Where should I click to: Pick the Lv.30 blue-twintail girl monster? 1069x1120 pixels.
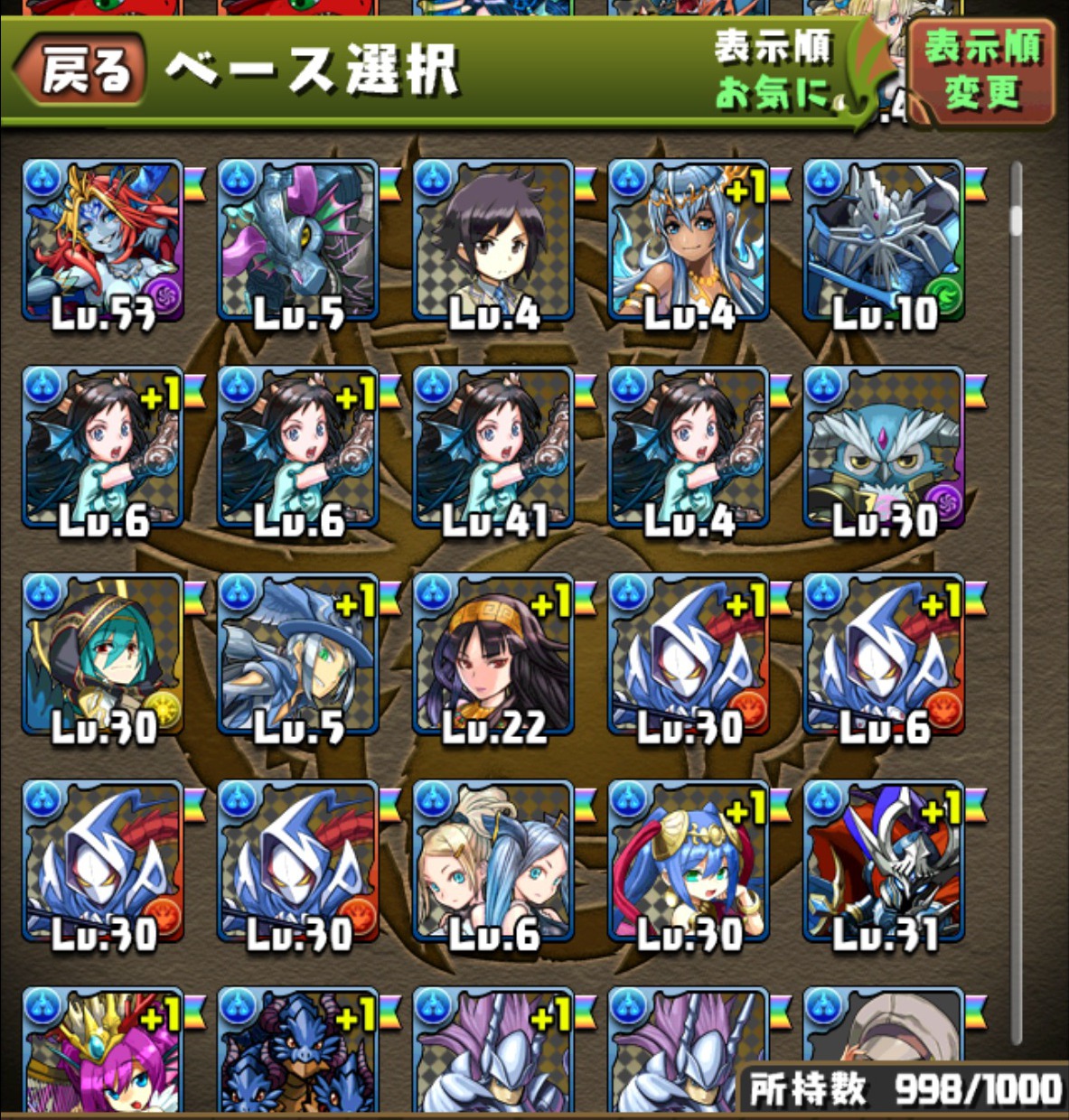pos(689,863)
